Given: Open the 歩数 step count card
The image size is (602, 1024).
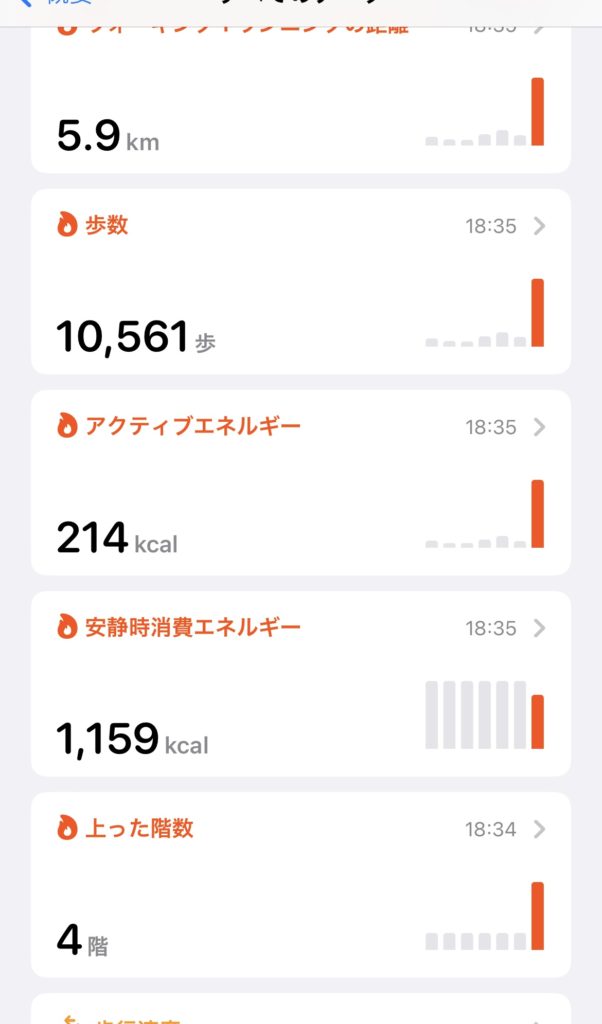Looking at the screenshot, I should [300, 282].
